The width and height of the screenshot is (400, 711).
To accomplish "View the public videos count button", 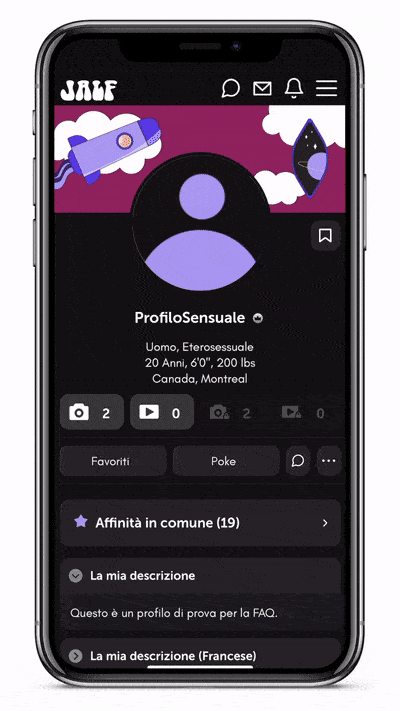I will [x=162, y=412].
